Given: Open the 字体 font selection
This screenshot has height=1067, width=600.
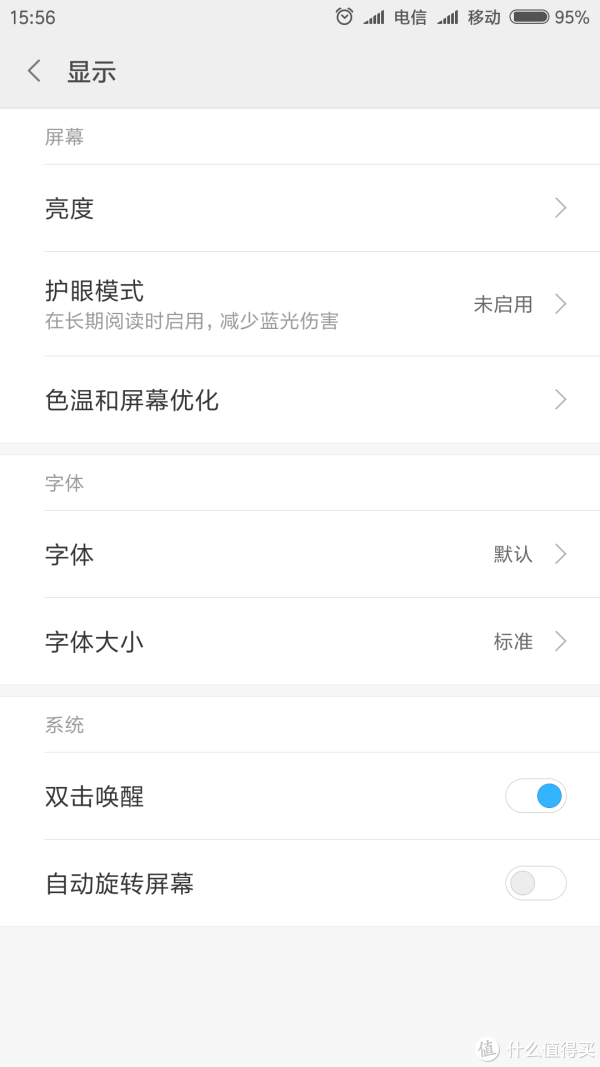Looking at the screenshot, I should click(300, 554).
